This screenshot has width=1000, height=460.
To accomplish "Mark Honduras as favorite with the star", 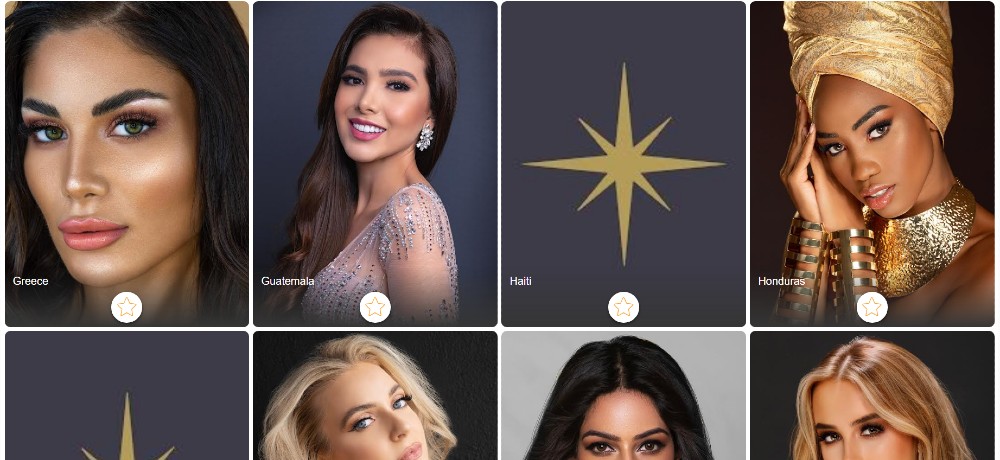I will tap(872, 307).
